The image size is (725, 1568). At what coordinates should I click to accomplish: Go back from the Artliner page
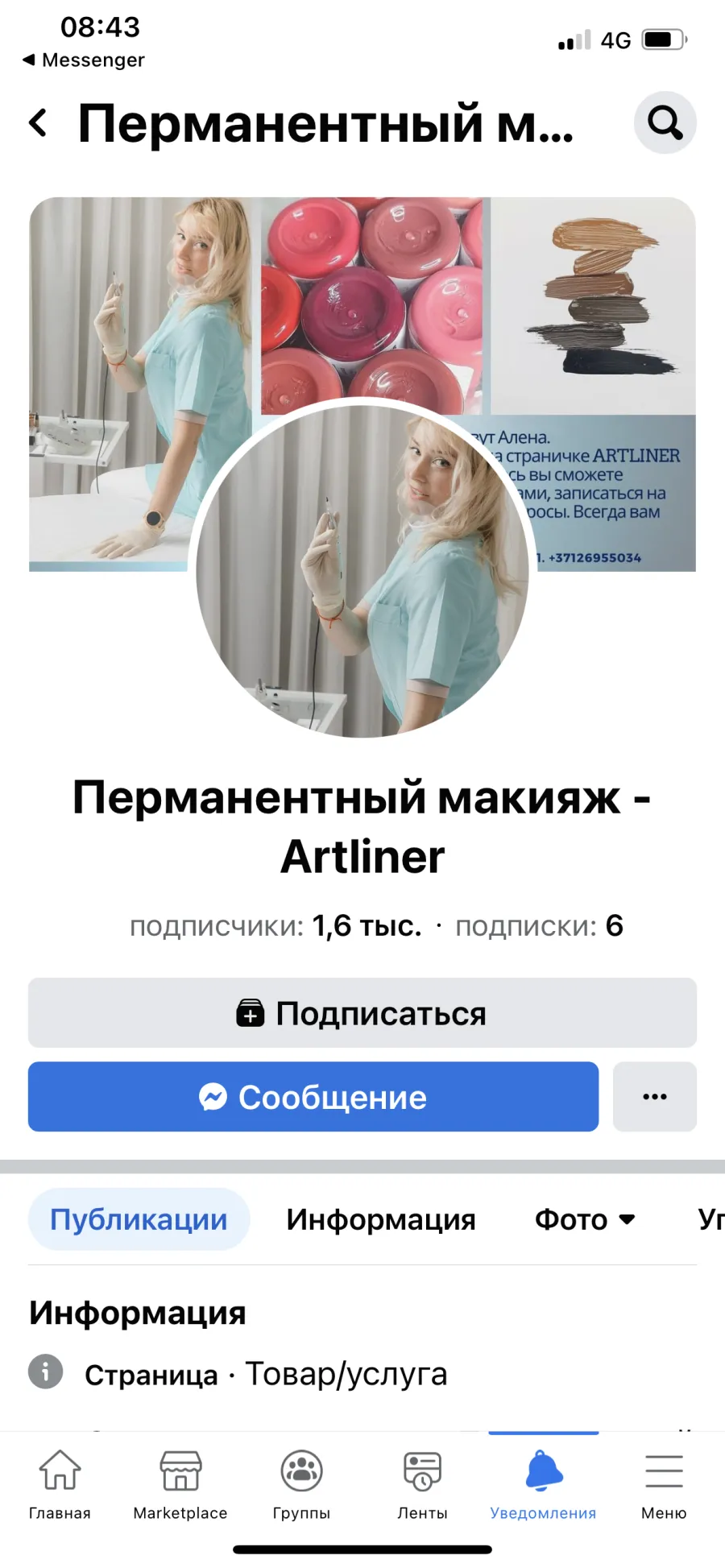tap(38, 123)
